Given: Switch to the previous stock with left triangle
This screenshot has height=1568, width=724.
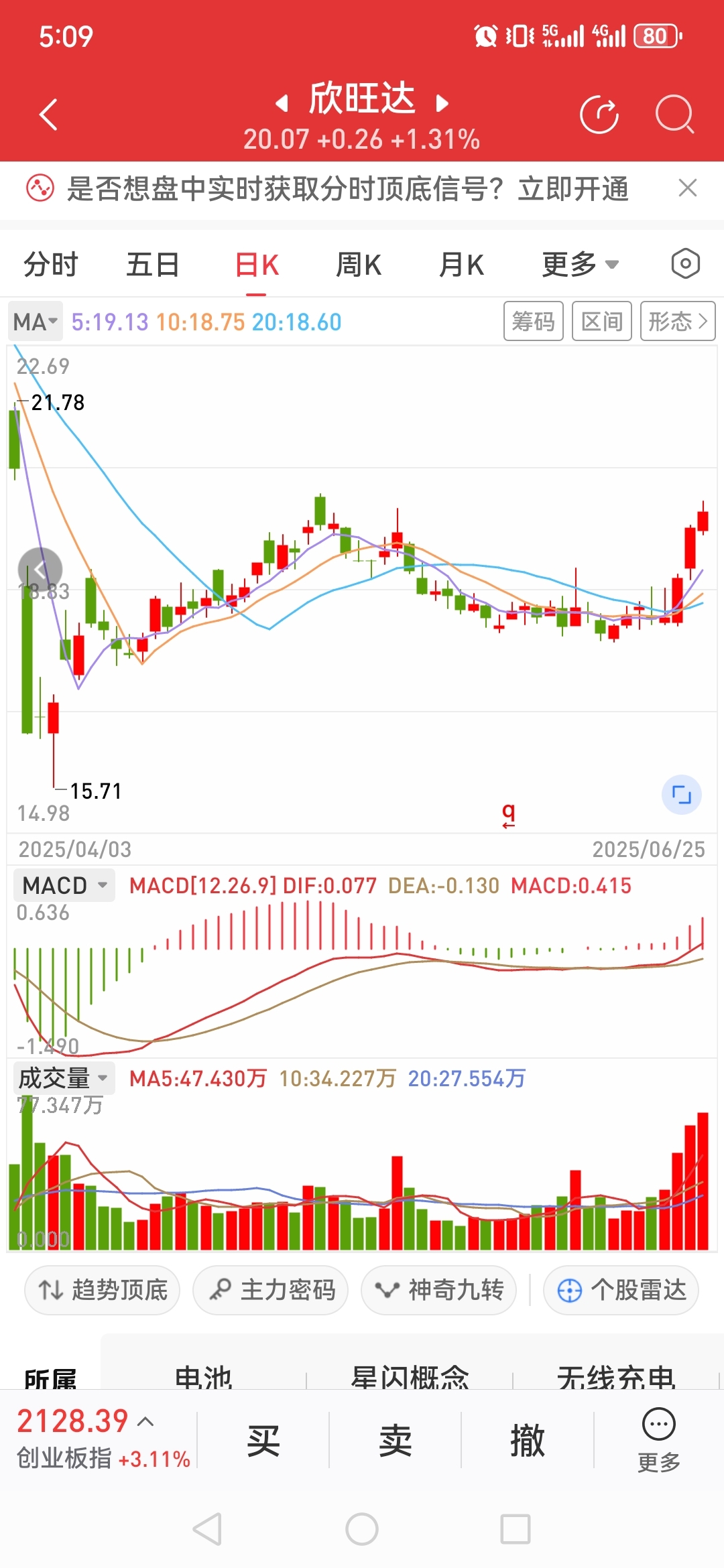Looking at the screenshot, I should pos(282,103).
